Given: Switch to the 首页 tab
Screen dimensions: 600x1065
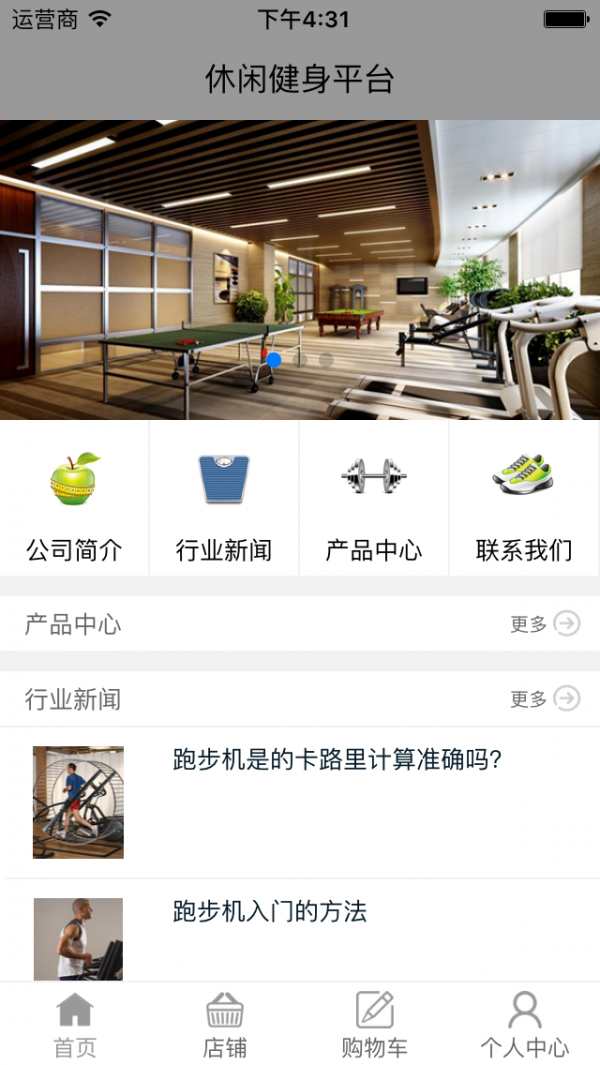Looking at the screenshot, I should pos(75,1025).
